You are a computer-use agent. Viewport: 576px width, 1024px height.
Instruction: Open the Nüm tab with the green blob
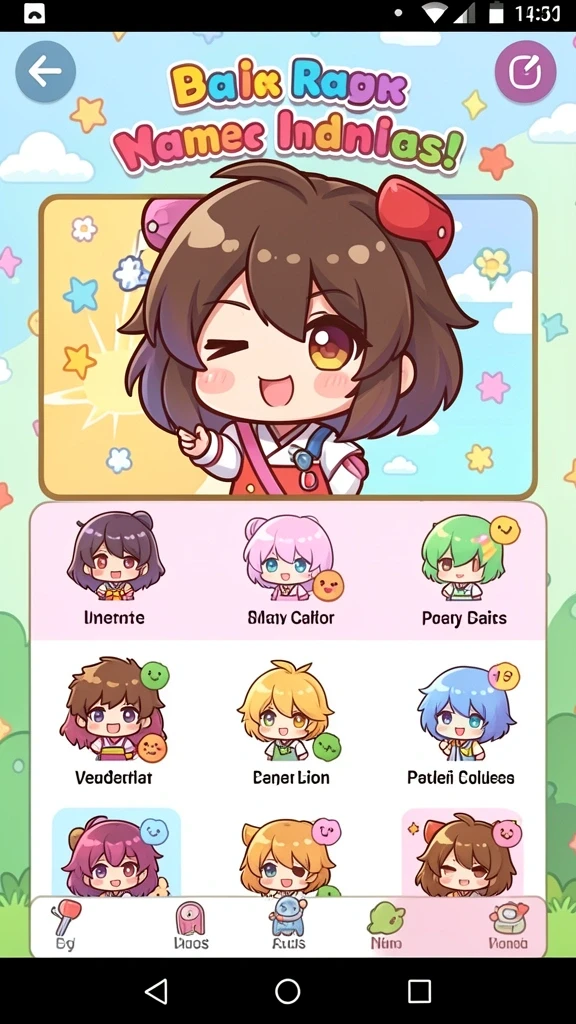coord(386,926)
